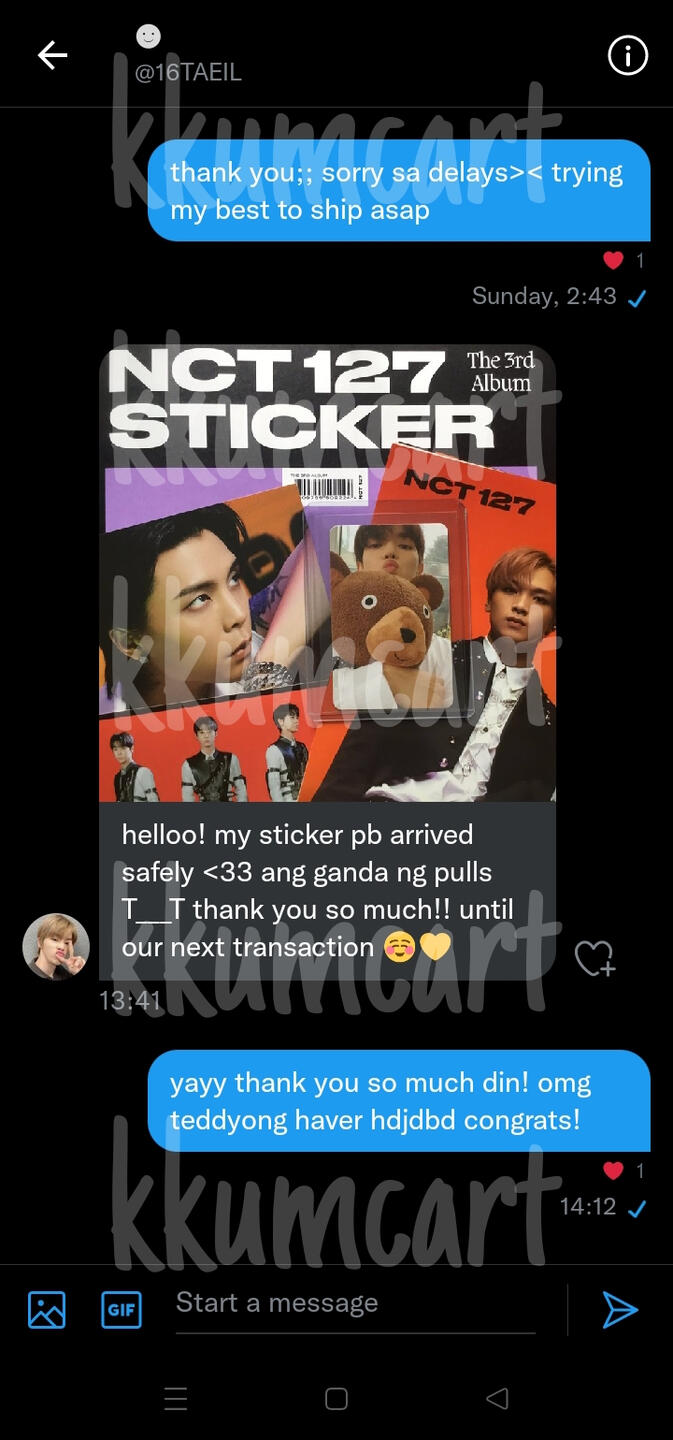Add a heart reaction to the received message
Image resolution: width=673 pixels, height=1440 pixels.
pos(595,958)
